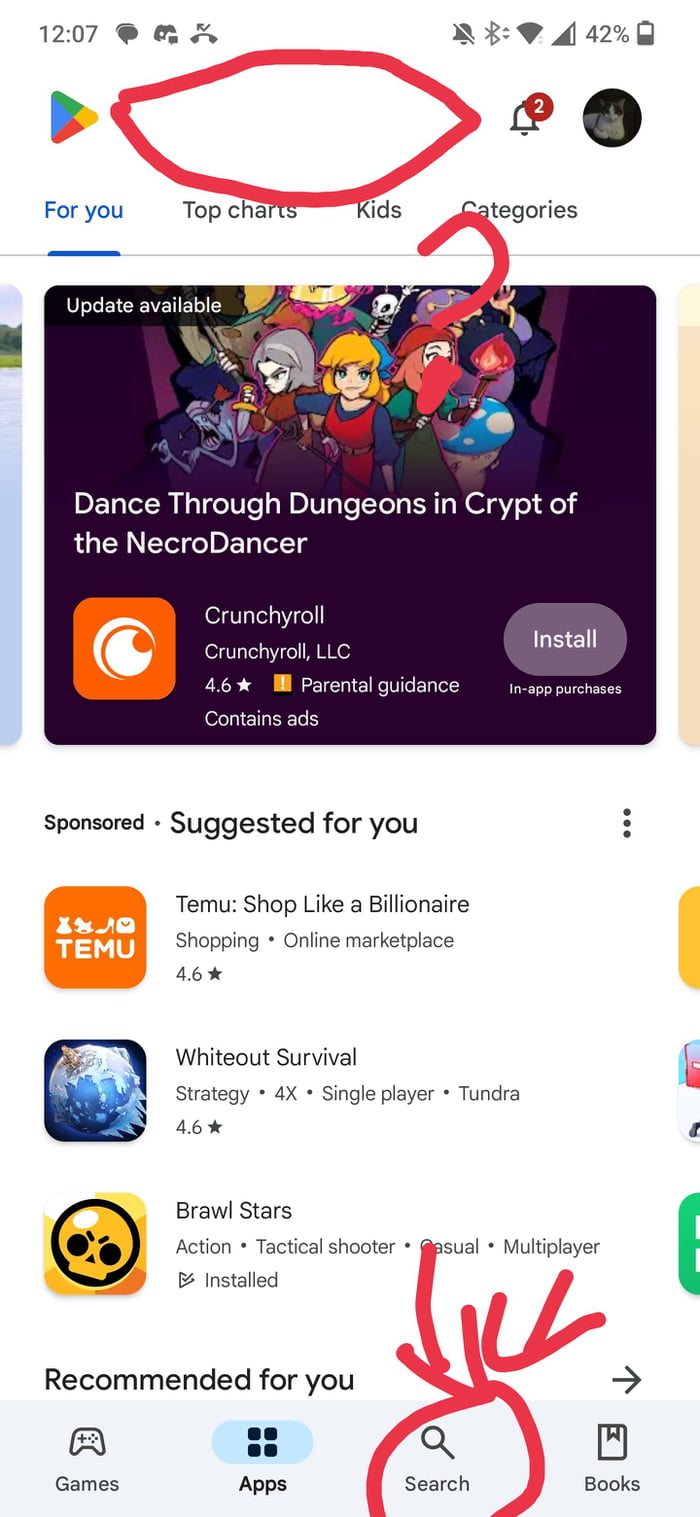The width and height of the screenshot is (700, 1517).
Task: Select the Apps bottom tab
Action: pos(262,1460)
